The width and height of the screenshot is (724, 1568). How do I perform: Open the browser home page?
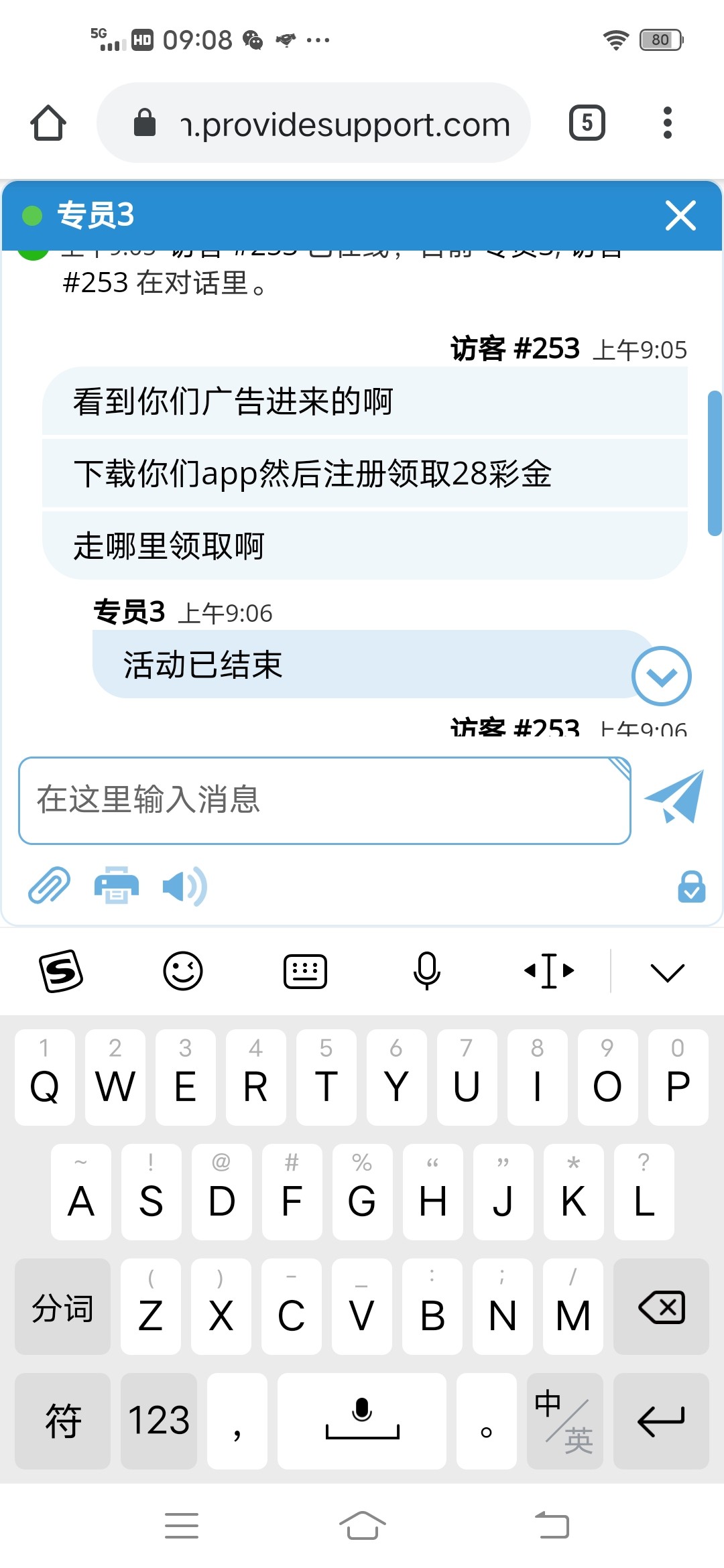pos(48,123)
